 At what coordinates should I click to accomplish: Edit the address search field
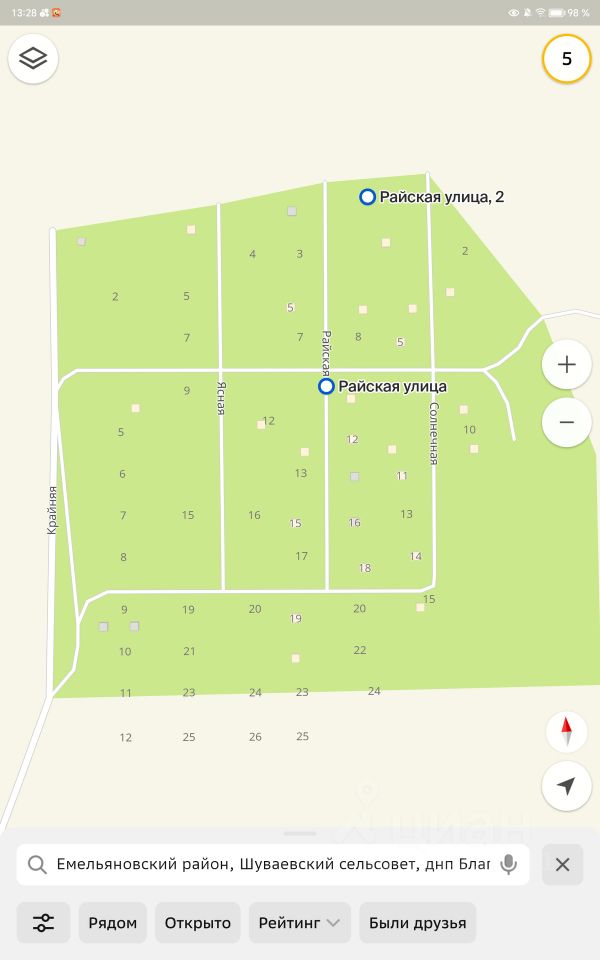(x=272, y=864)
